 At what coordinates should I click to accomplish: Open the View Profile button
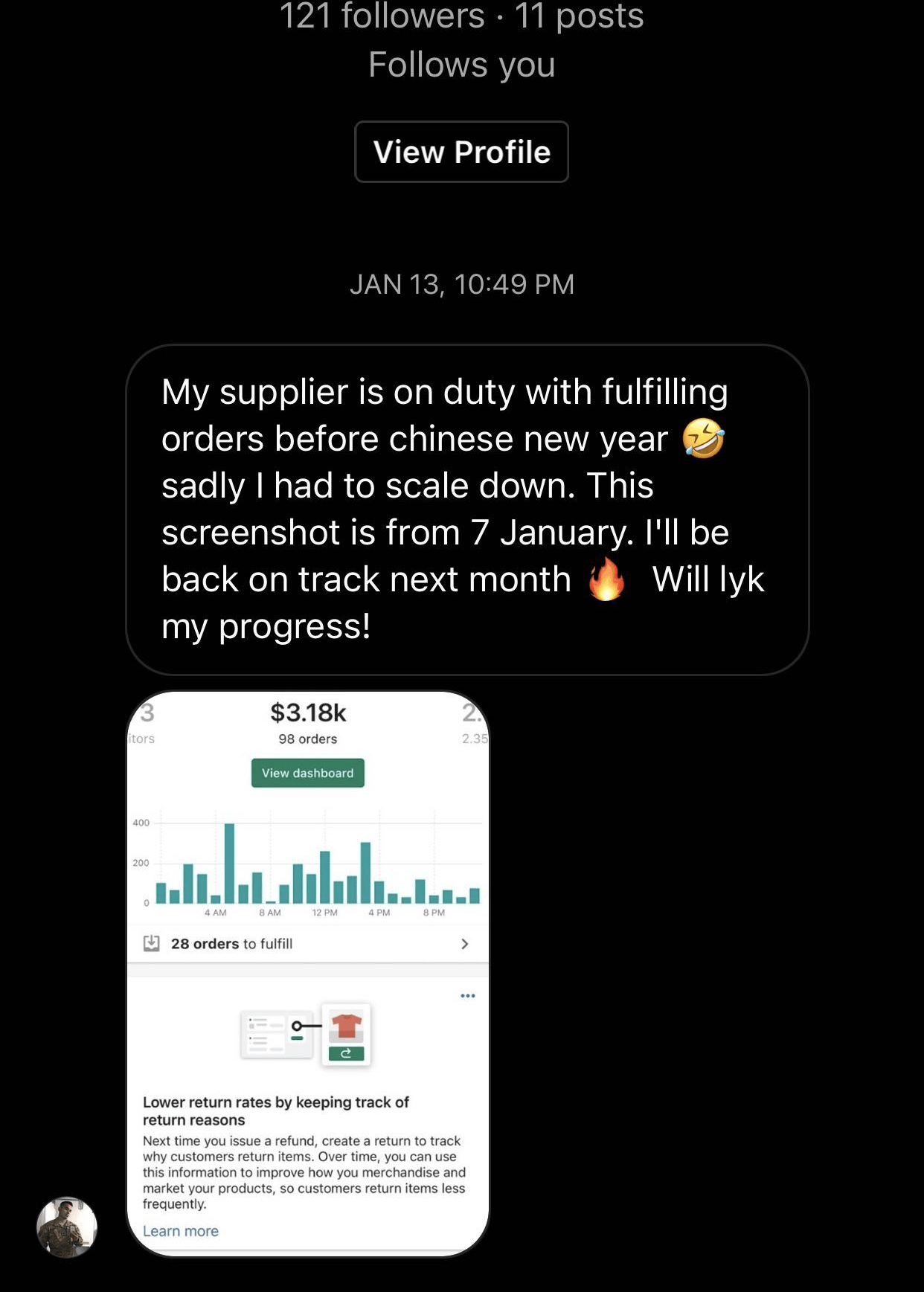tap(461, 152)
